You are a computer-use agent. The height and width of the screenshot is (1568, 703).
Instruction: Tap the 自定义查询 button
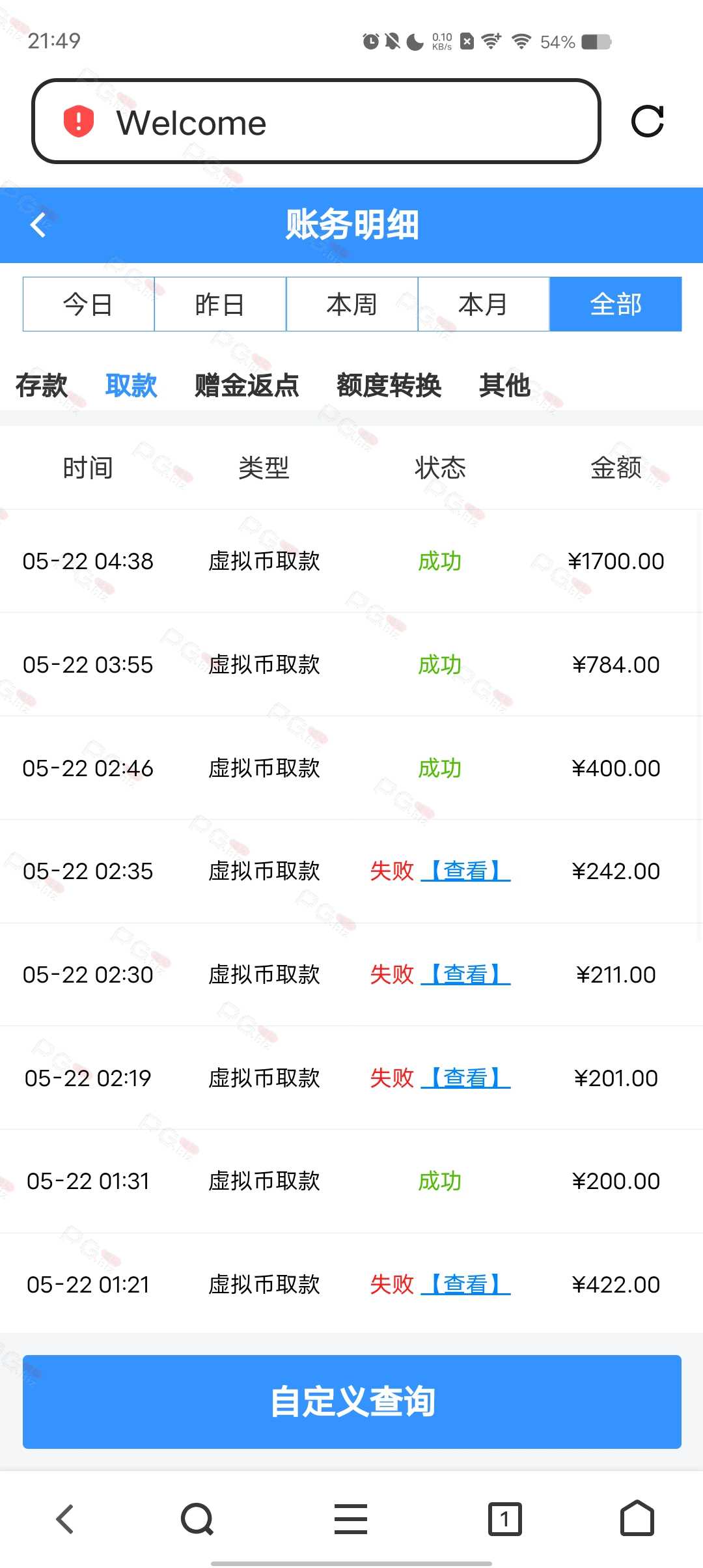click(352, 1402)
